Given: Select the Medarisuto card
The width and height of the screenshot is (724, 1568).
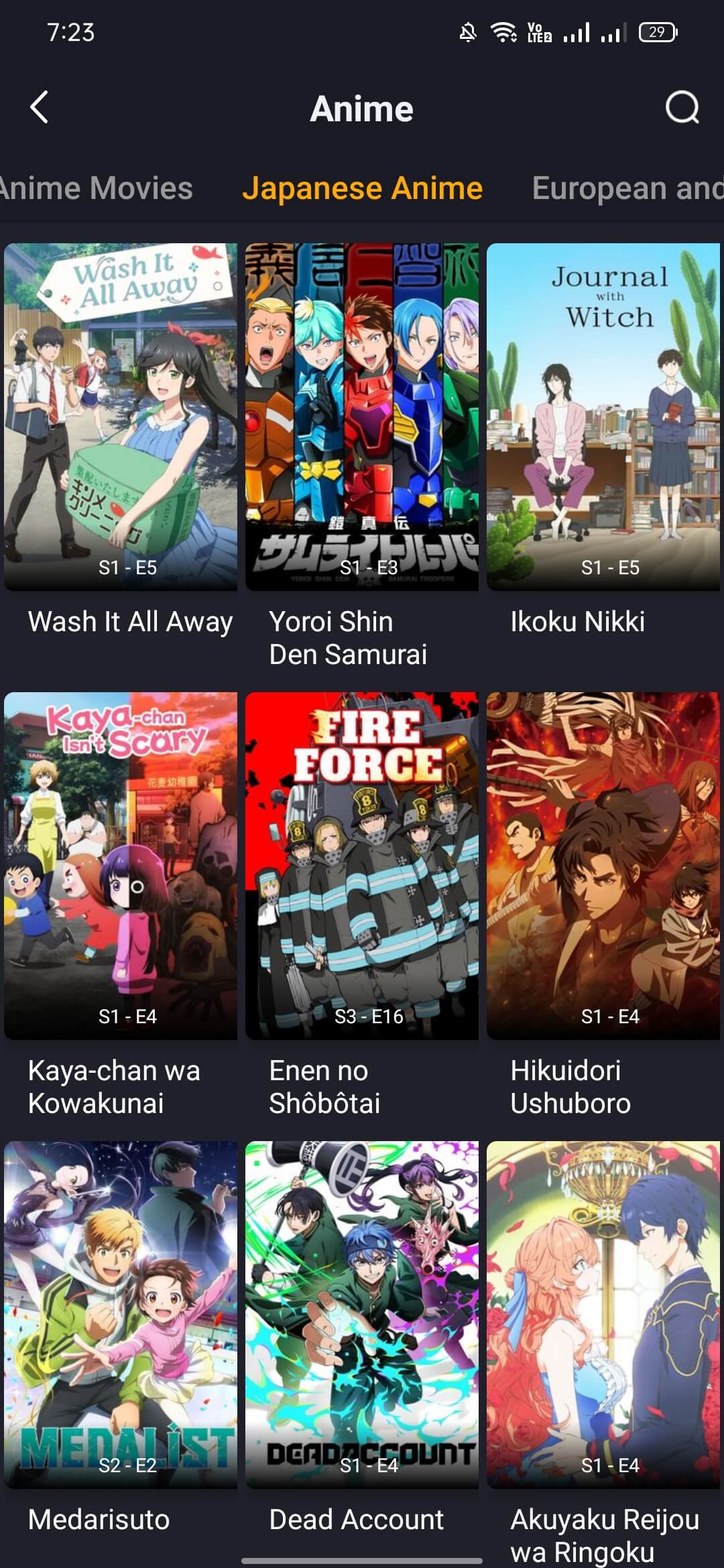Looking at the screenshot, I should coord(121,1314).
